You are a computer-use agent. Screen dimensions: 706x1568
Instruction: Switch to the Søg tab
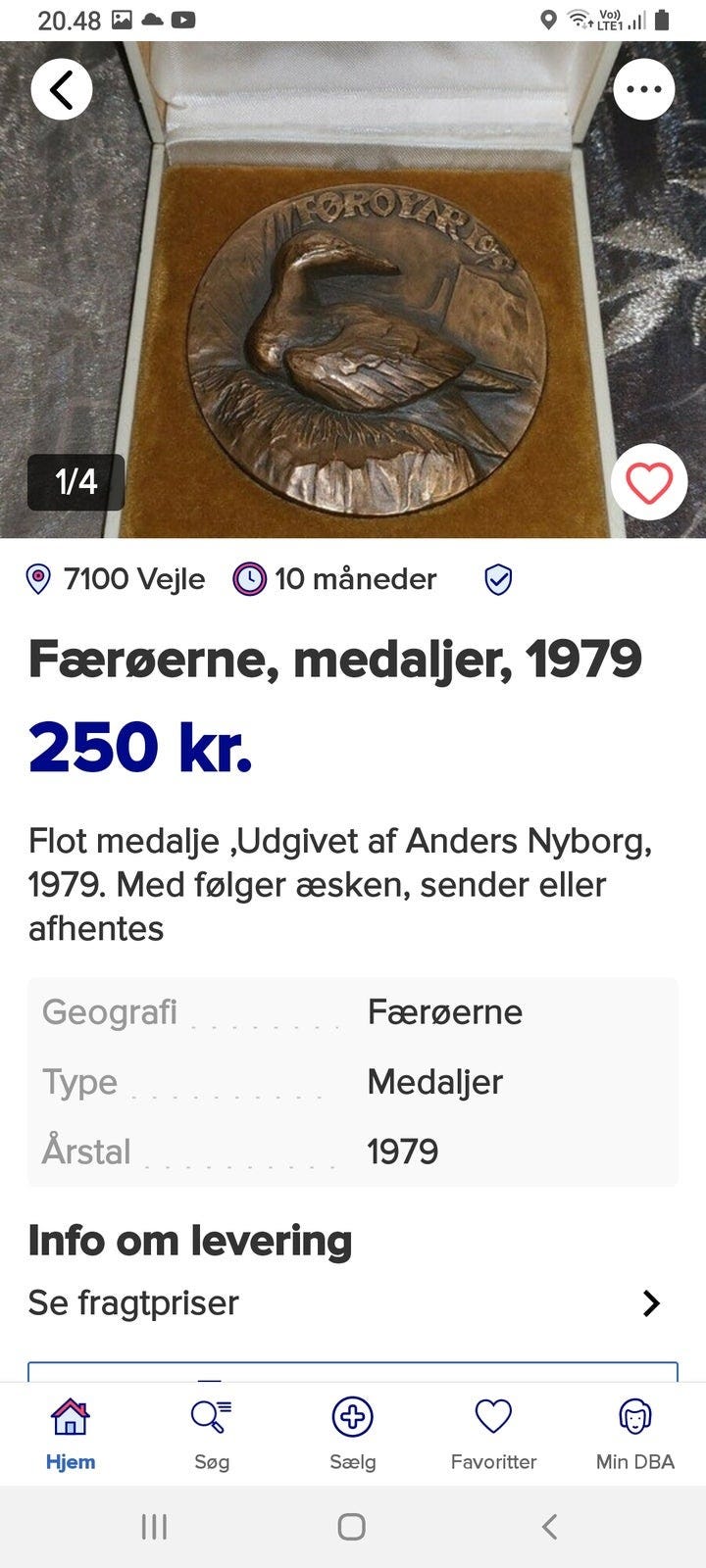pyautogui.click(x=212, y=1434)
